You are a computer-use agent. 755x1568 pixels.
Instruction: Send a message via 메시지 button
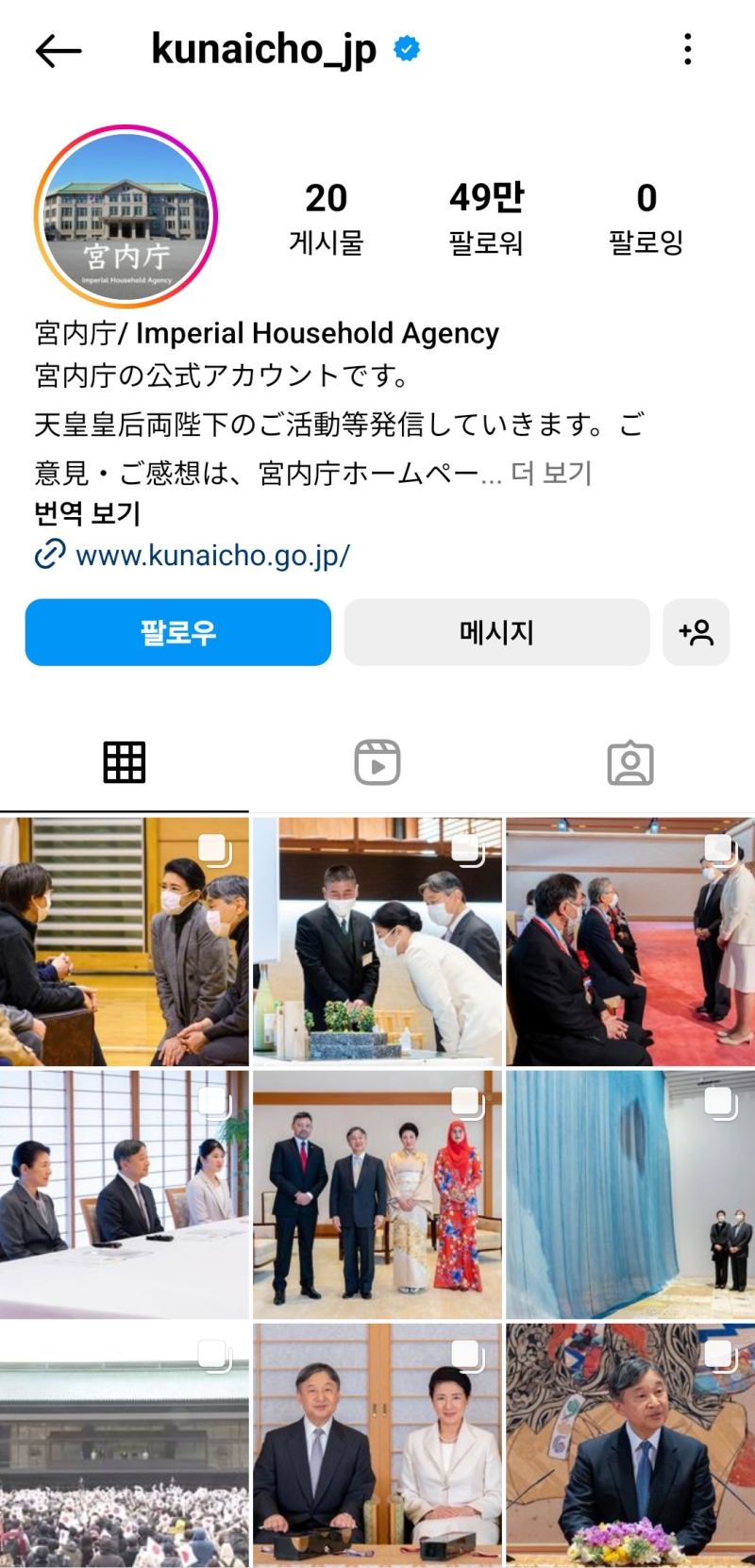coord(496,632)
